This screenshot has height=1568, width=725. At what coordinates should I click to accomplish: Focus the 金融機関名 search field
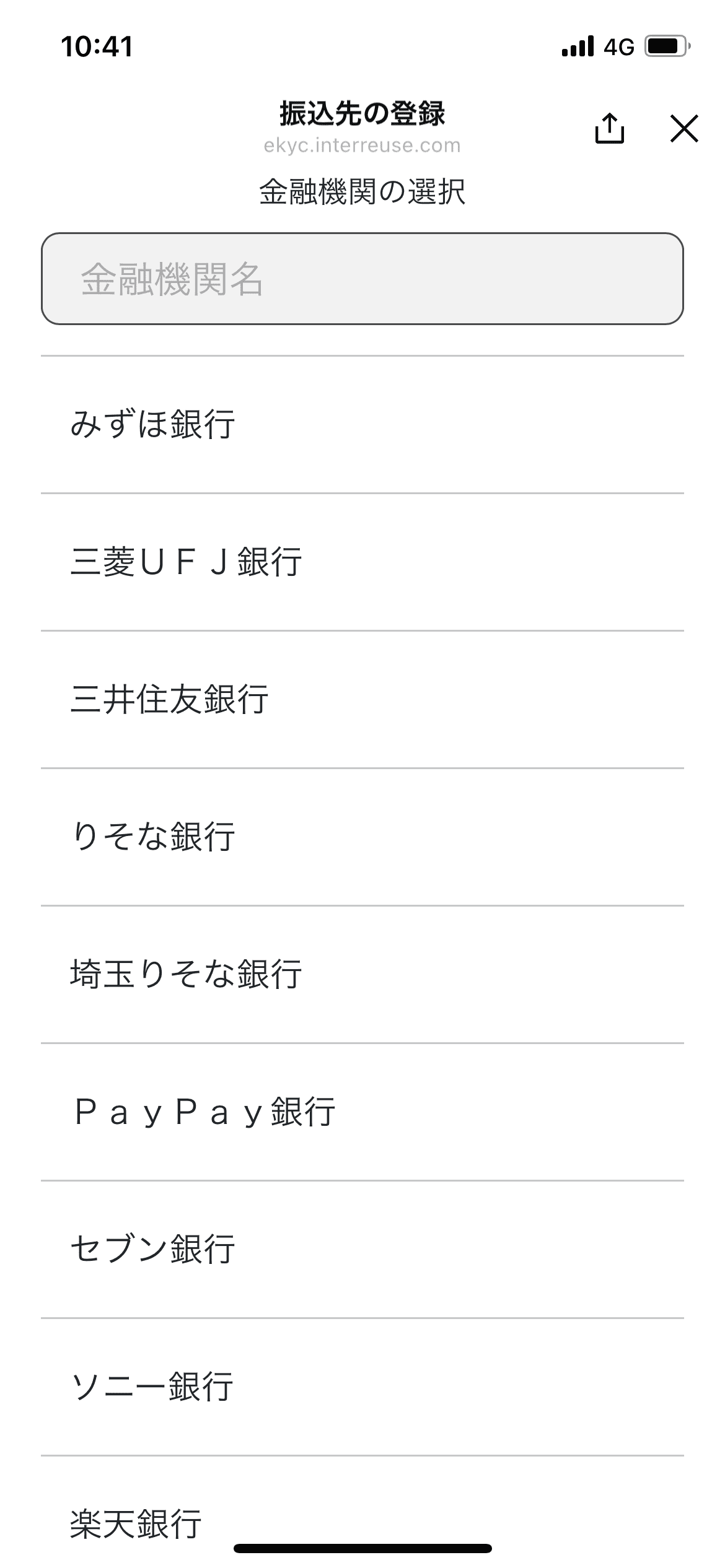362,279
